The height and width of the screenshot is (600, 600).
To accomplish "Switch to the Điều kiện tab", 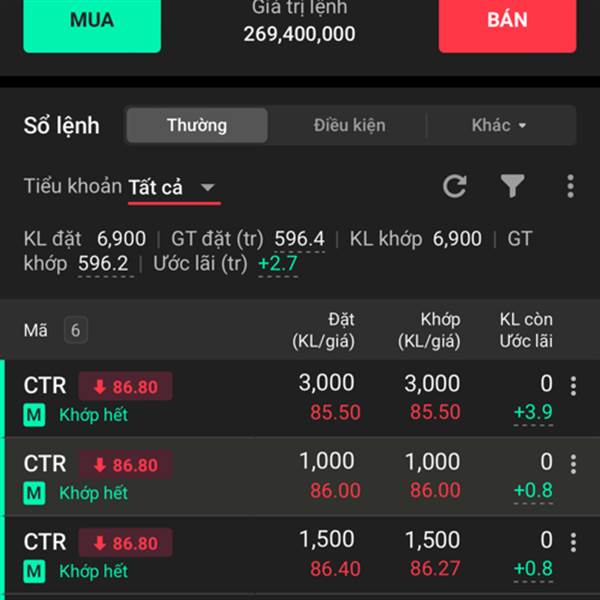I will [x=349, y=126].
